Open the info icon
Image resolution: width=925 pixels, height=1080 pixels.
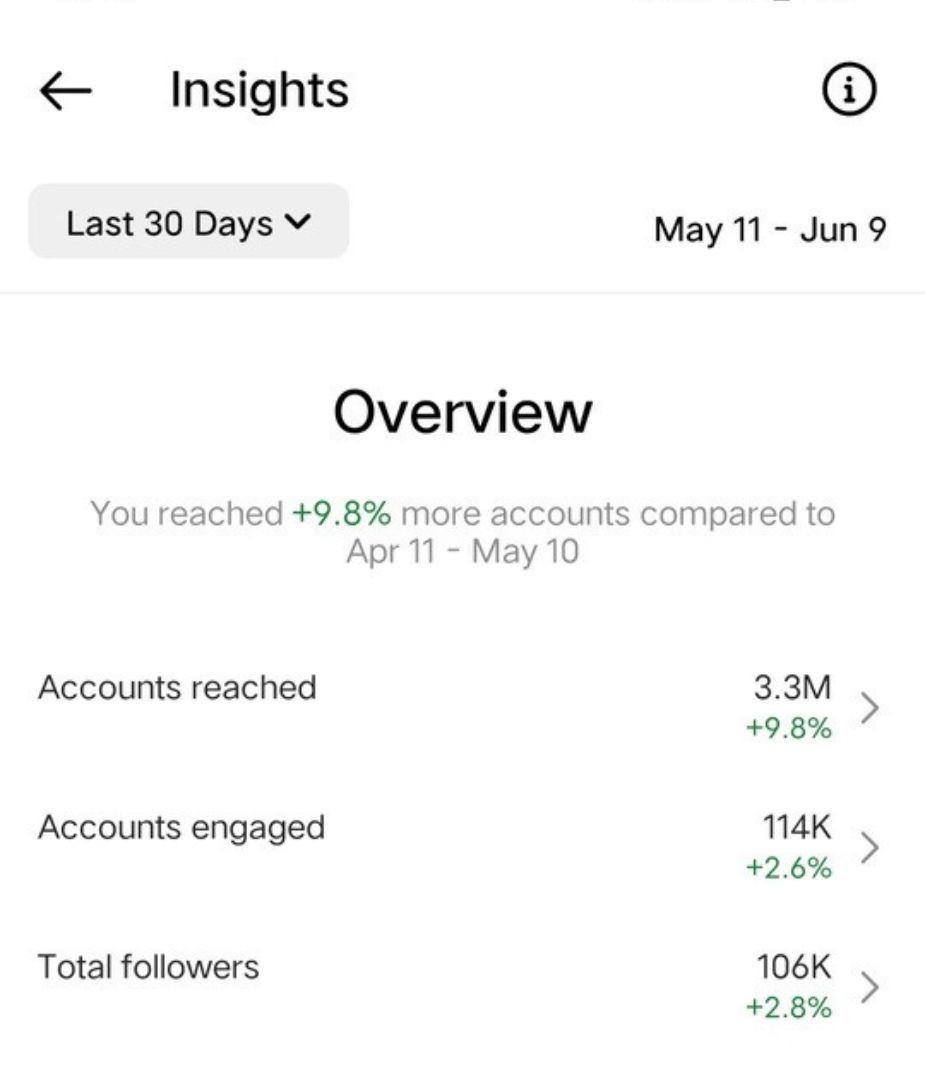coord(848,91)
